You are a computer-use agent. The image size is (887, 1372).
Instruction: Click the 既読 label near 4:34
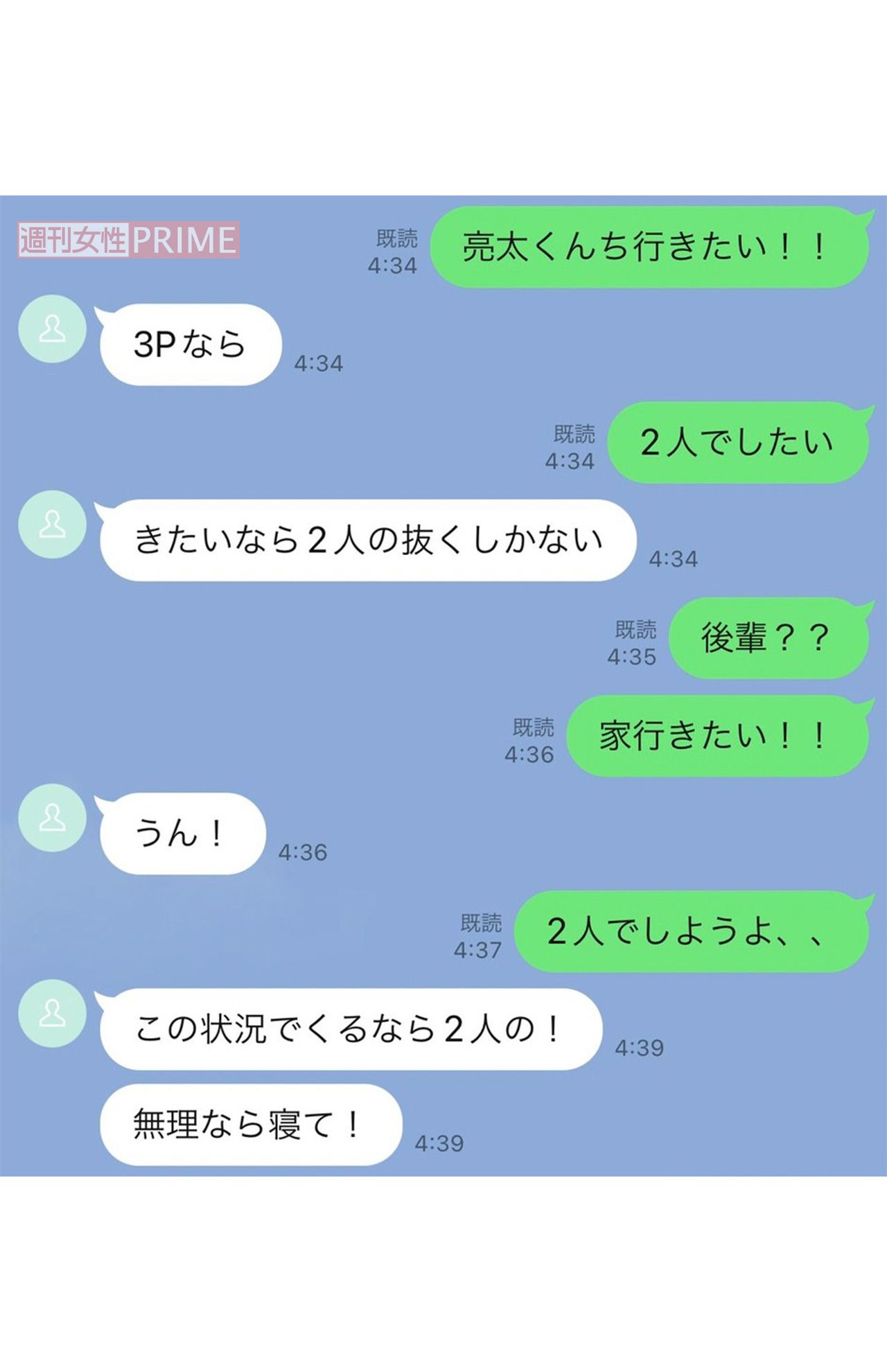click(397, 239)
